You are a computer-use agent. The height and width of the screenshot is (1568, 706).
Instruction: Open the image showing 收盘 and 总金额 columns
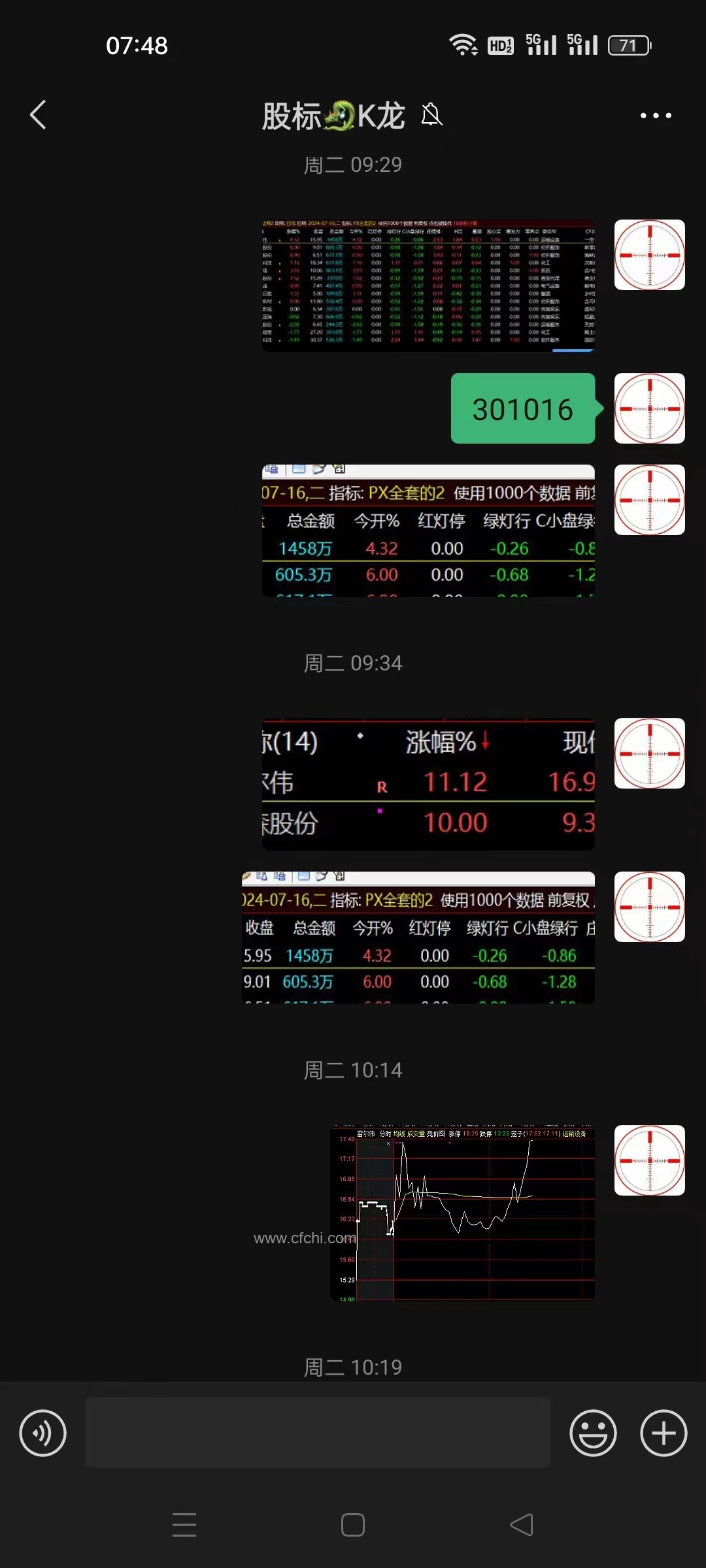pyautogui.click(x=418, y=938)
